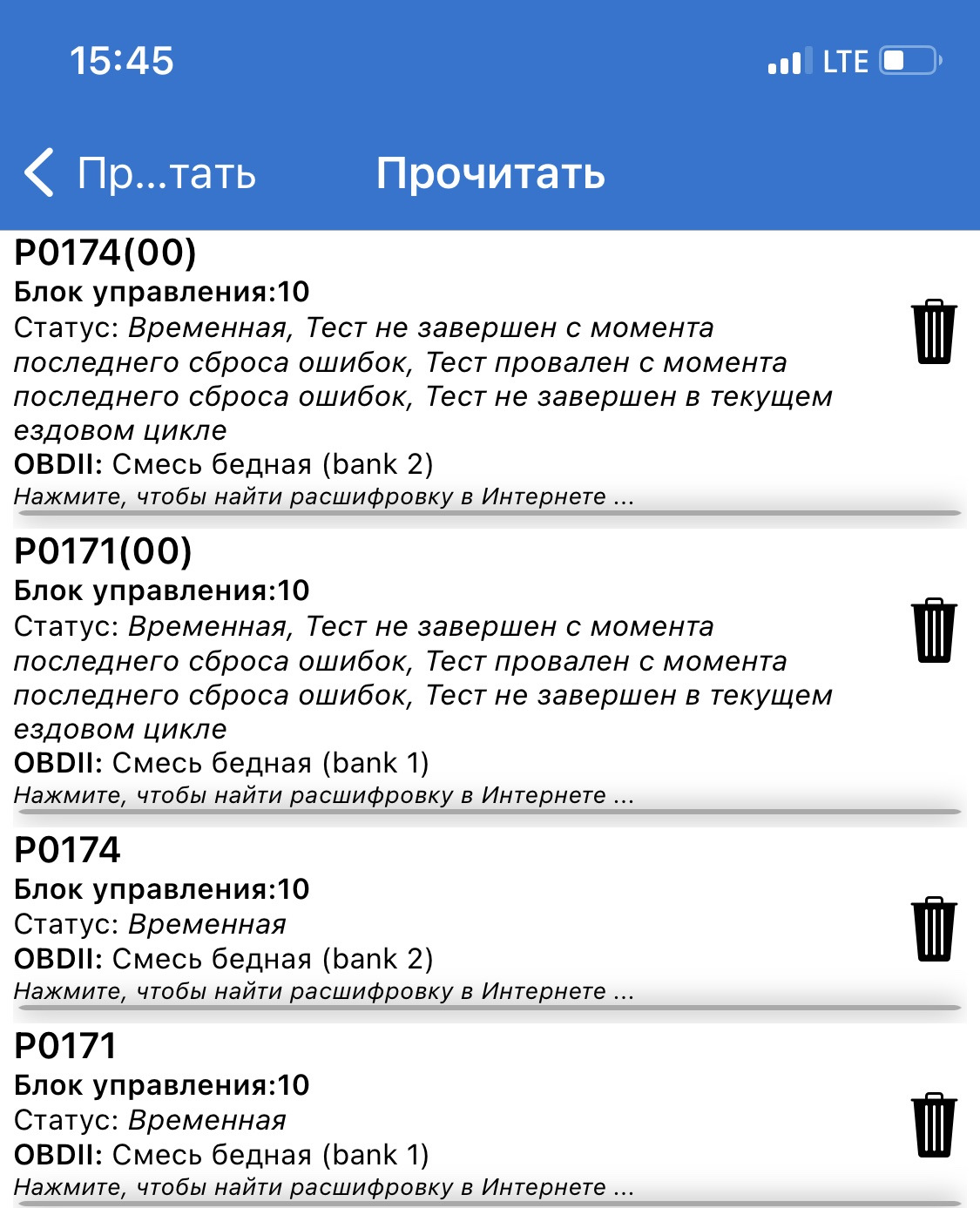Go back to the previous screen
This screenshot has height=1208, width=980.
click(139, 172)
